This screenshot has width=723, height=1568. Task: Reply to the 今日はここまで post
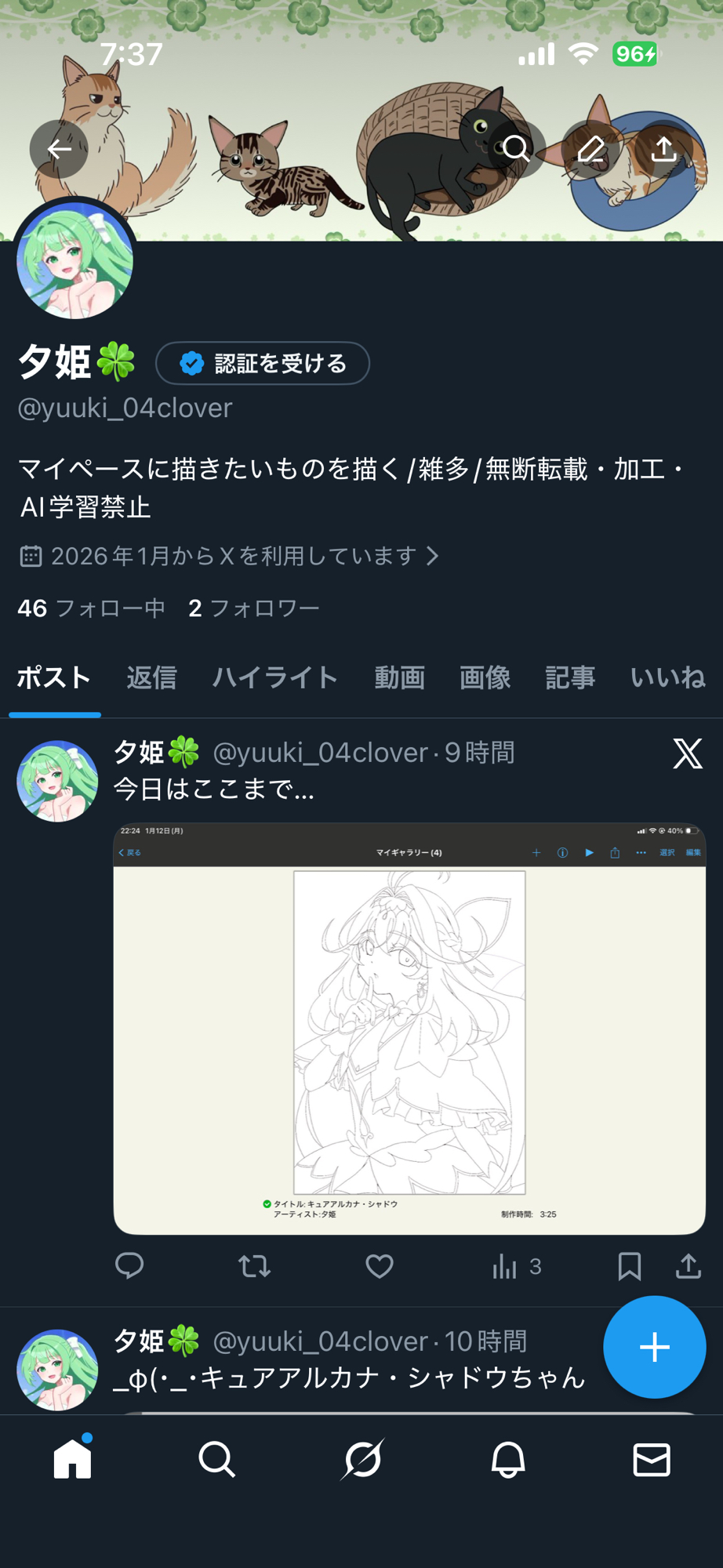point(129,1265)
